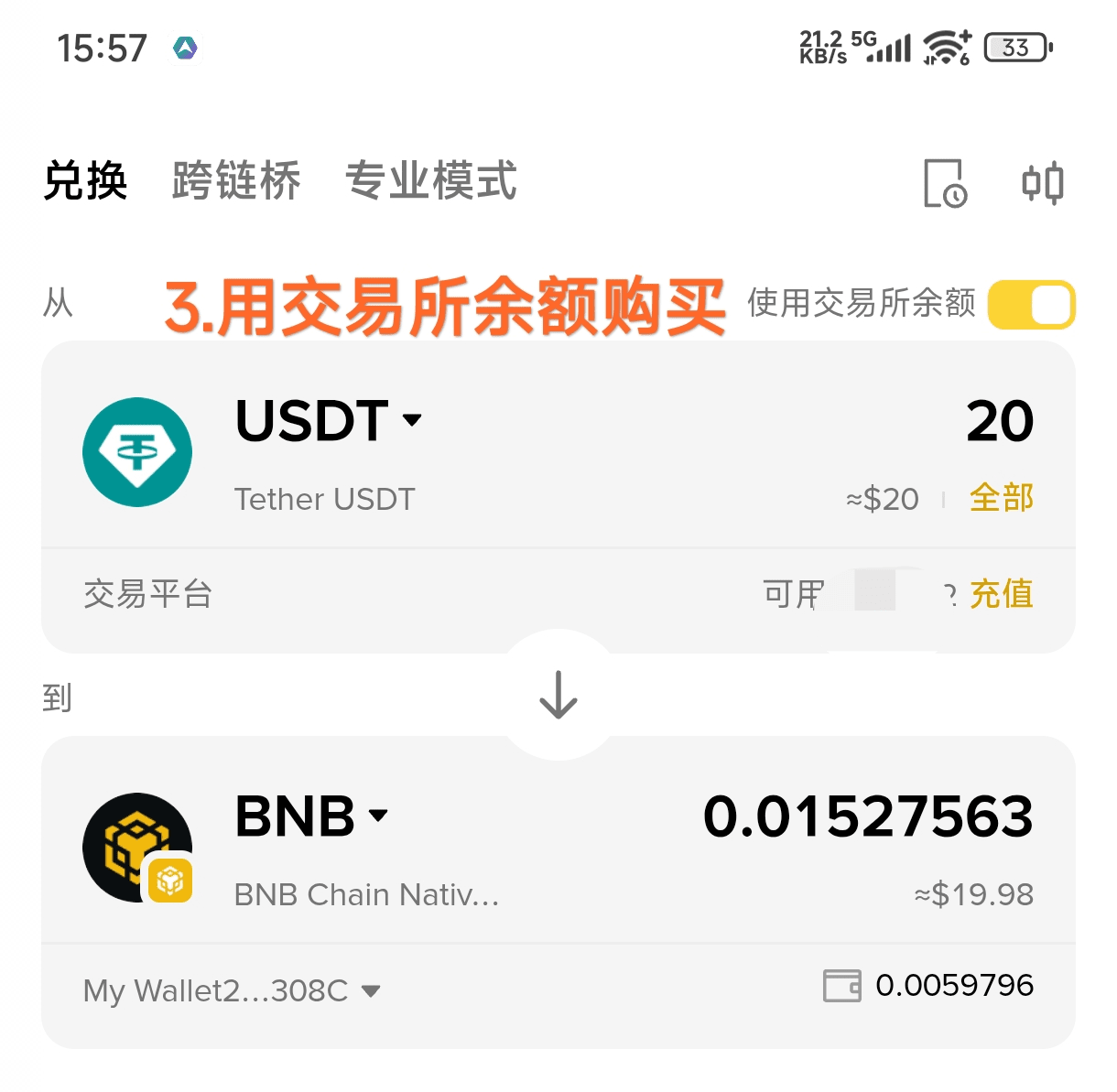Open the candlestick chart icon

pos(1042,183)
